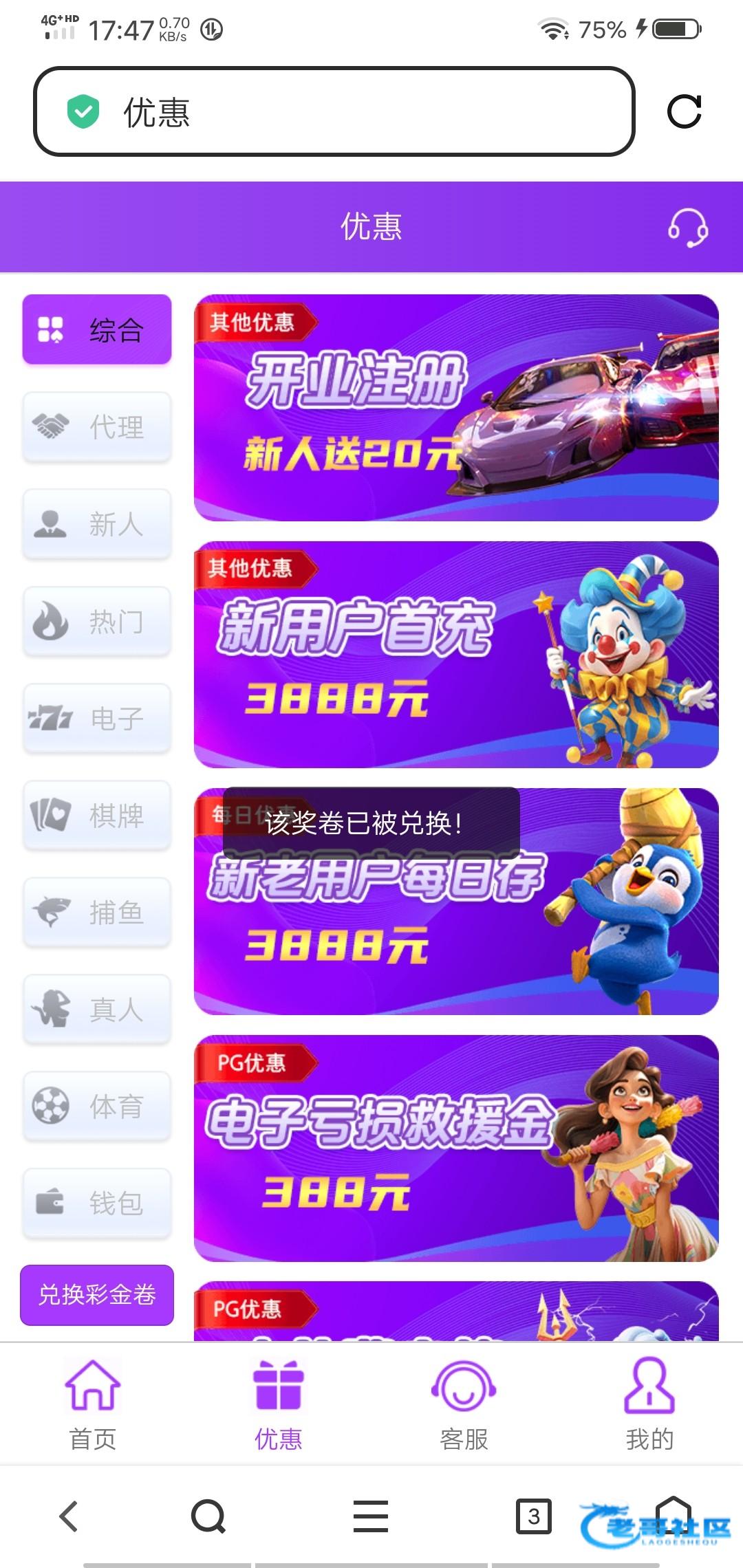The image size is (743, 1568).
Task: Open the 钱包 category
Action: [x=97, y=1204]
